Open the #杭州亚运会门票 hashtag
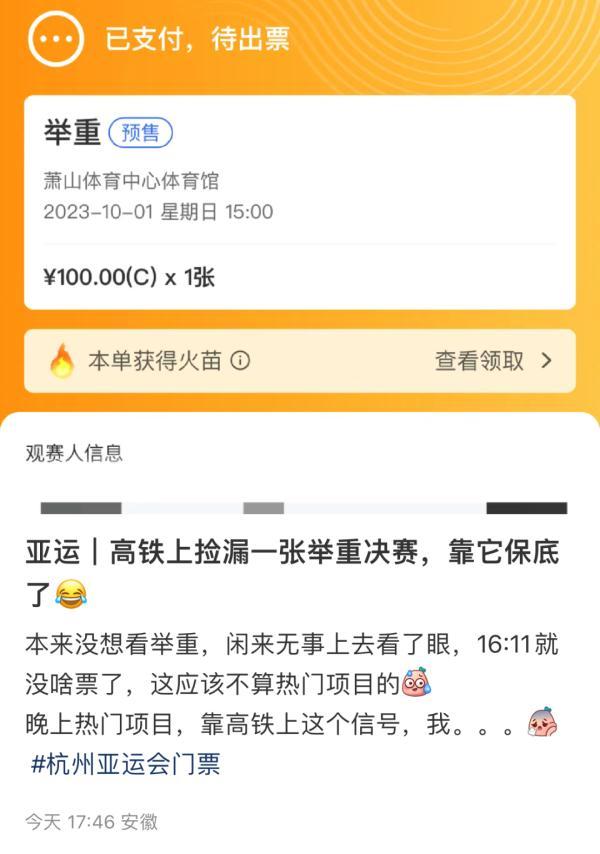This screenshot has width=600, height=854. coord(126,764)
